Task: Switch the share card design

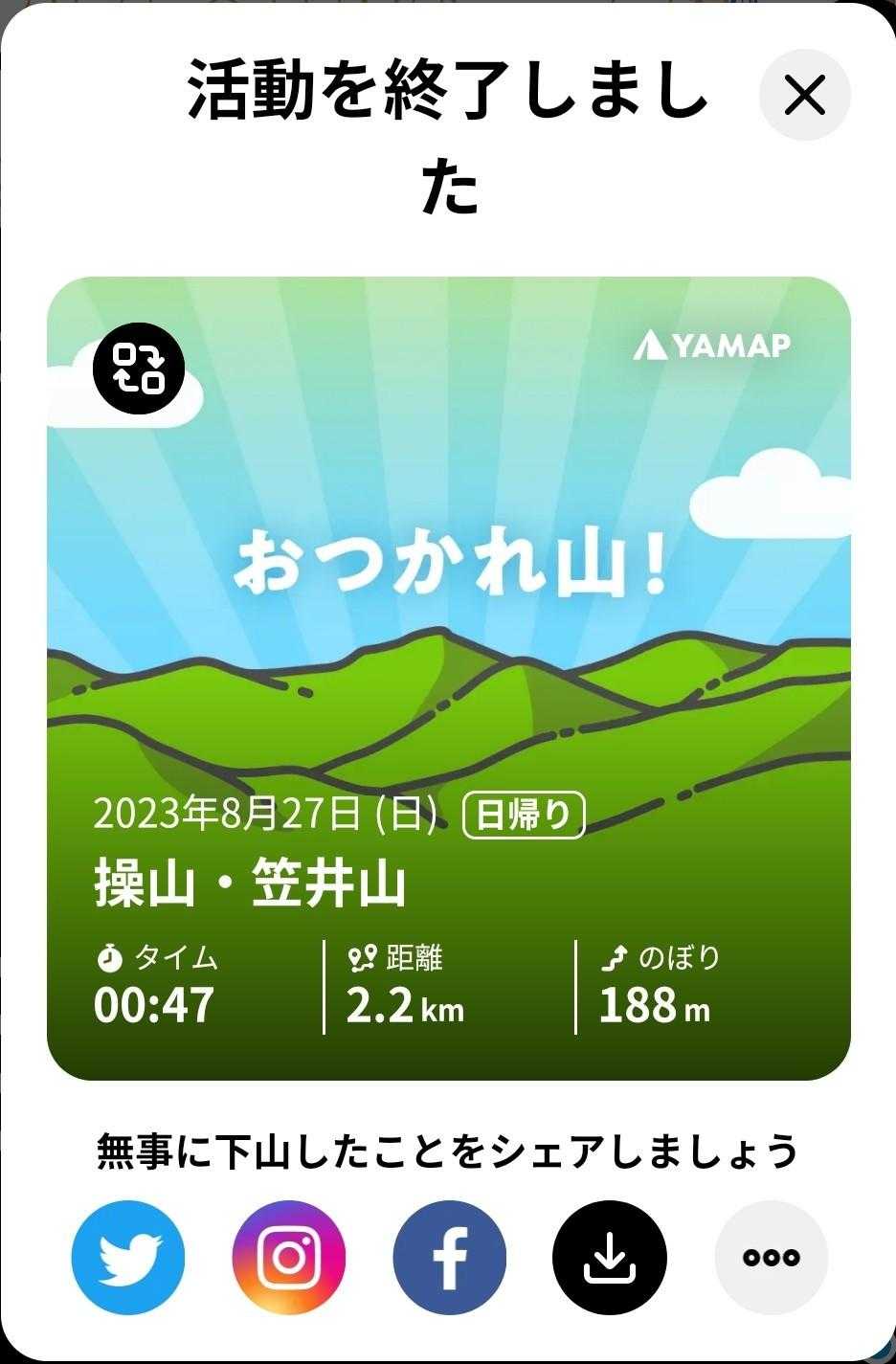Action: tap(139, 369)
